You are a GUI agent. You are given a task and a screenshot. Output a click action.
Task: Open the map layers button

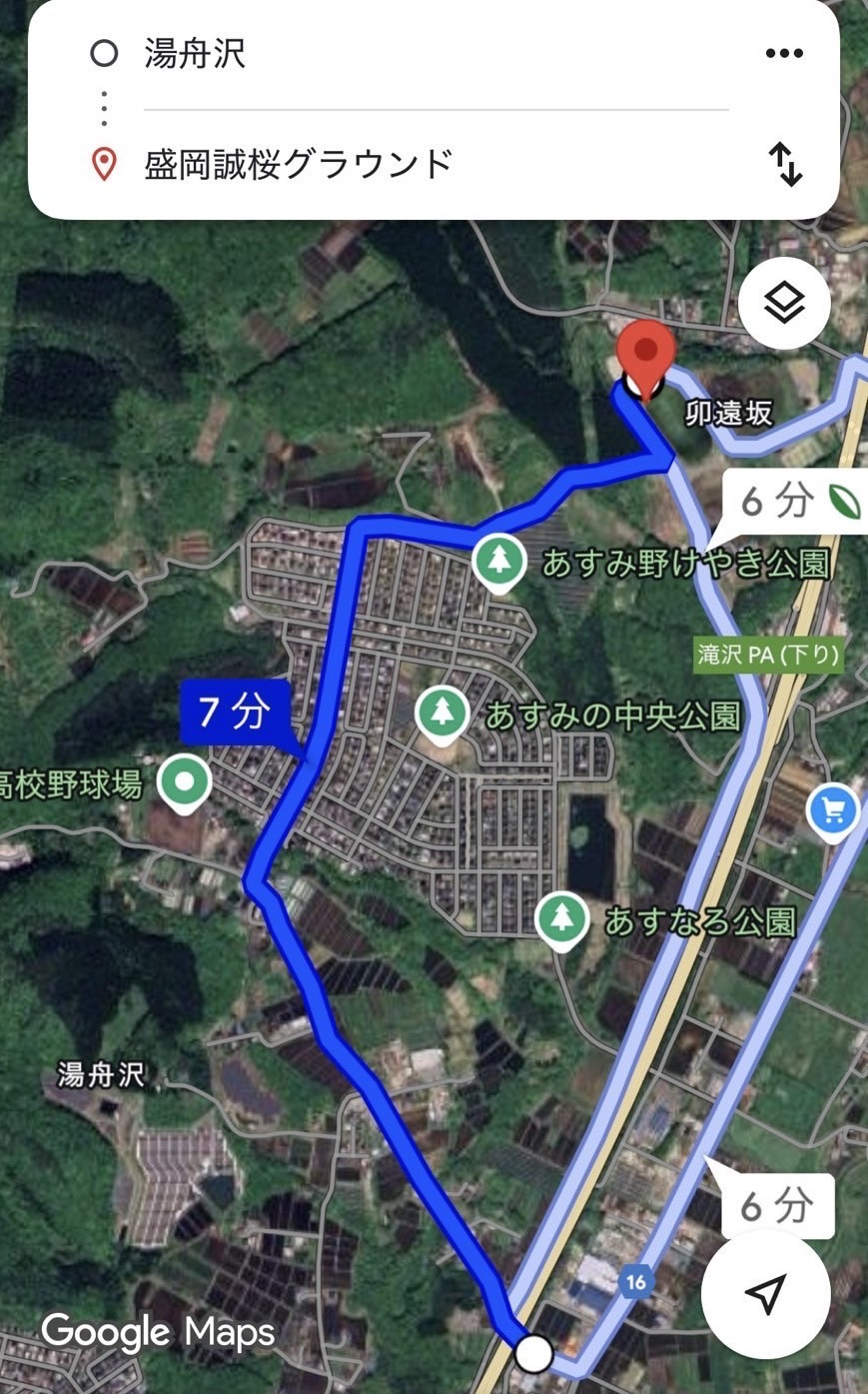click(x=784, y=303)
